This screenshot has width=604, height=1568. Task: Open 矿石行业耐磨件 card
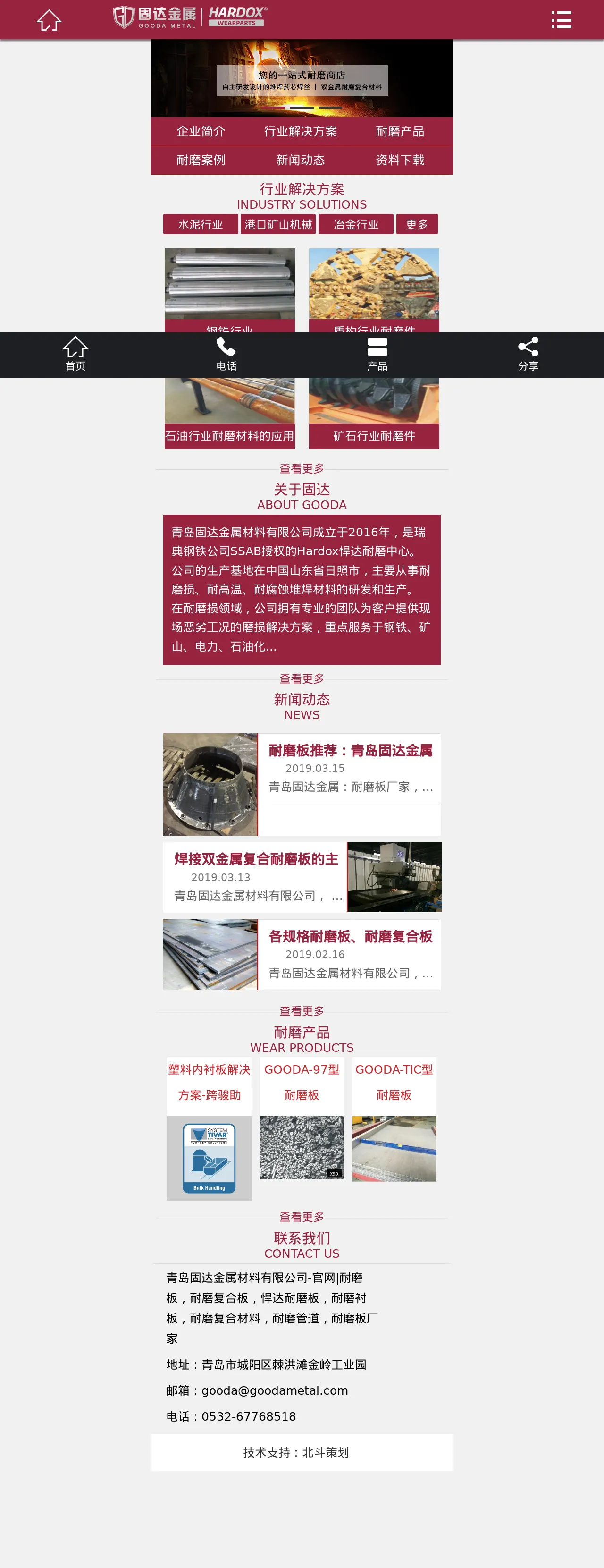click(374, 436)
